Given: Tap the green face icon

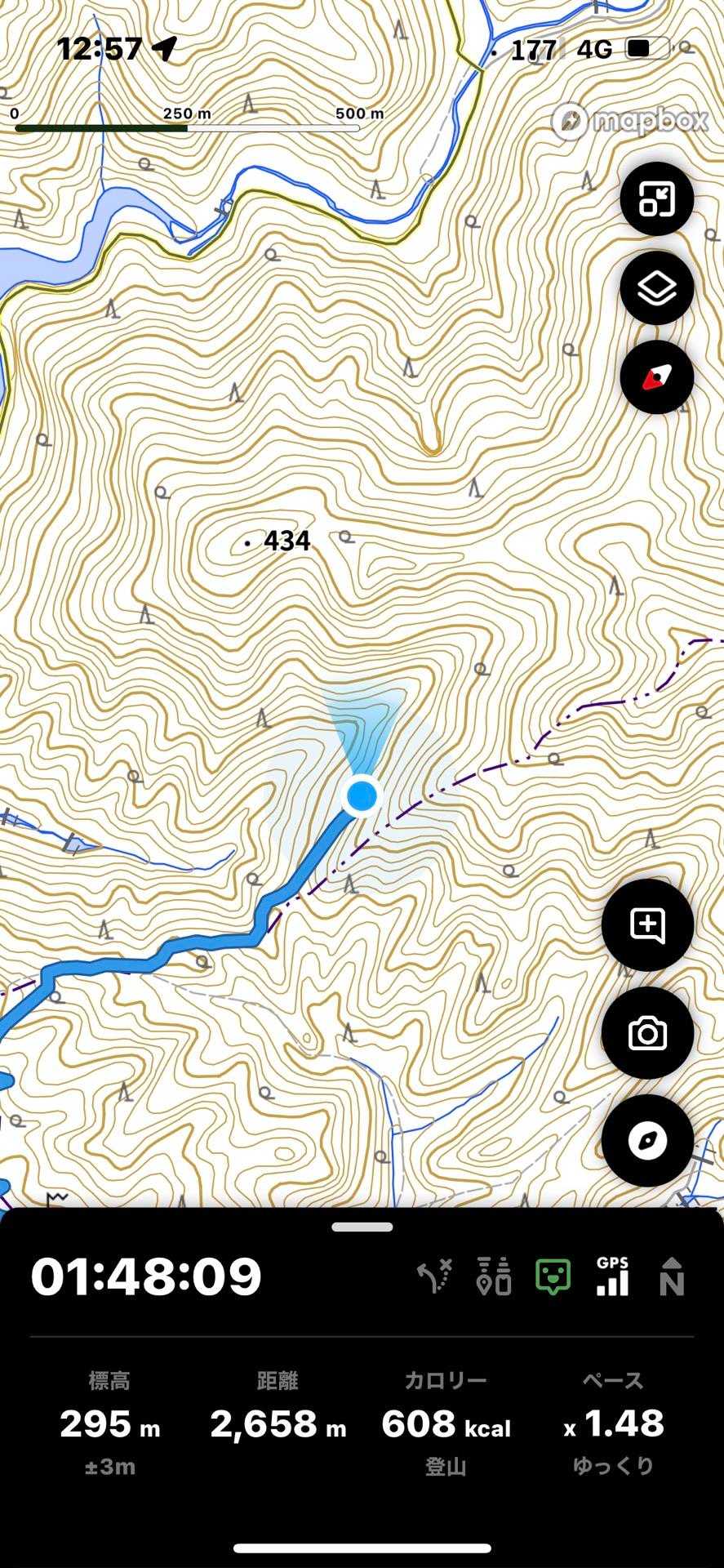Looking at the screenshot, I should point(553,1276).
